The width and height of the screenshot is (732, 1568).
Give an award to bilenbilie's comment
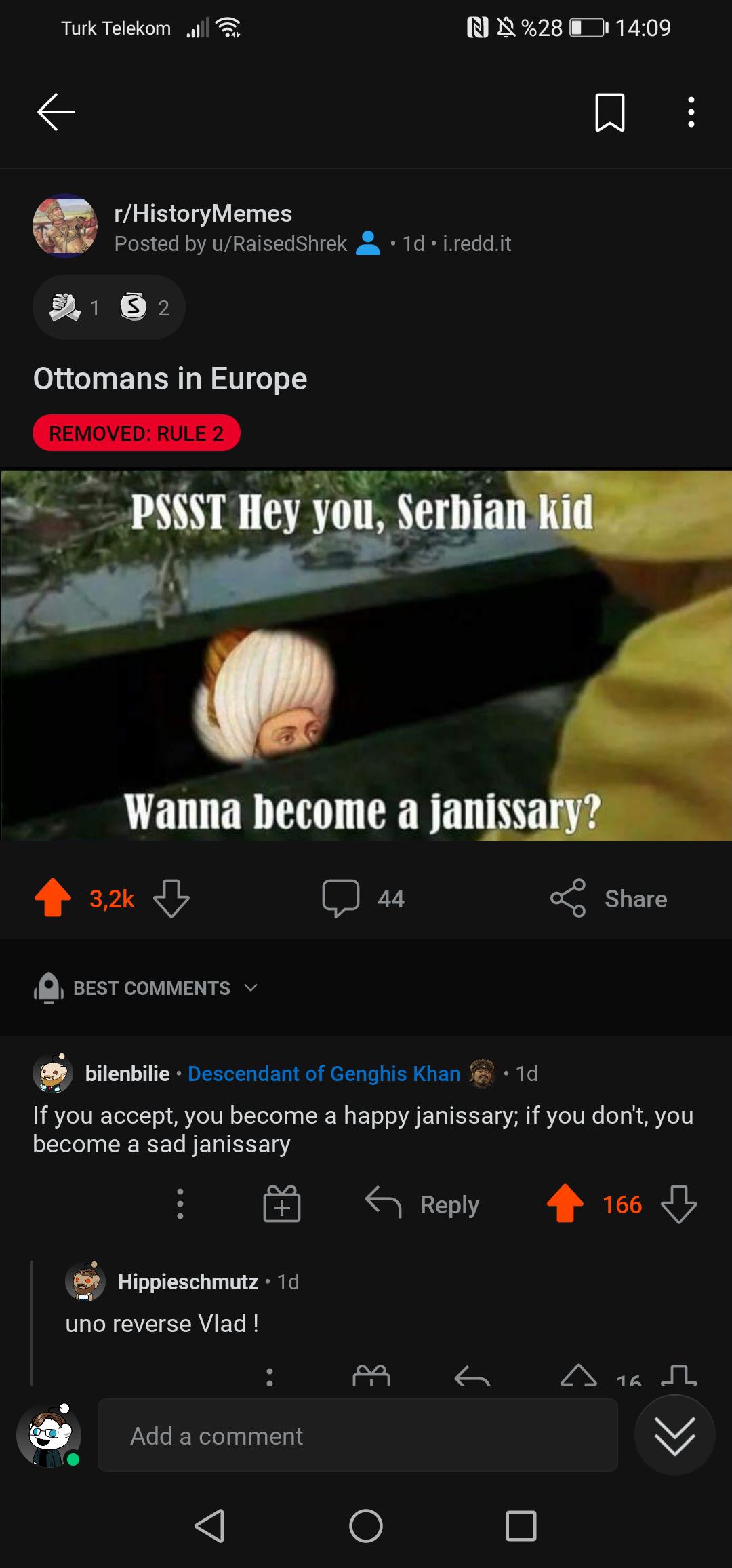(x=281, y=1204)
